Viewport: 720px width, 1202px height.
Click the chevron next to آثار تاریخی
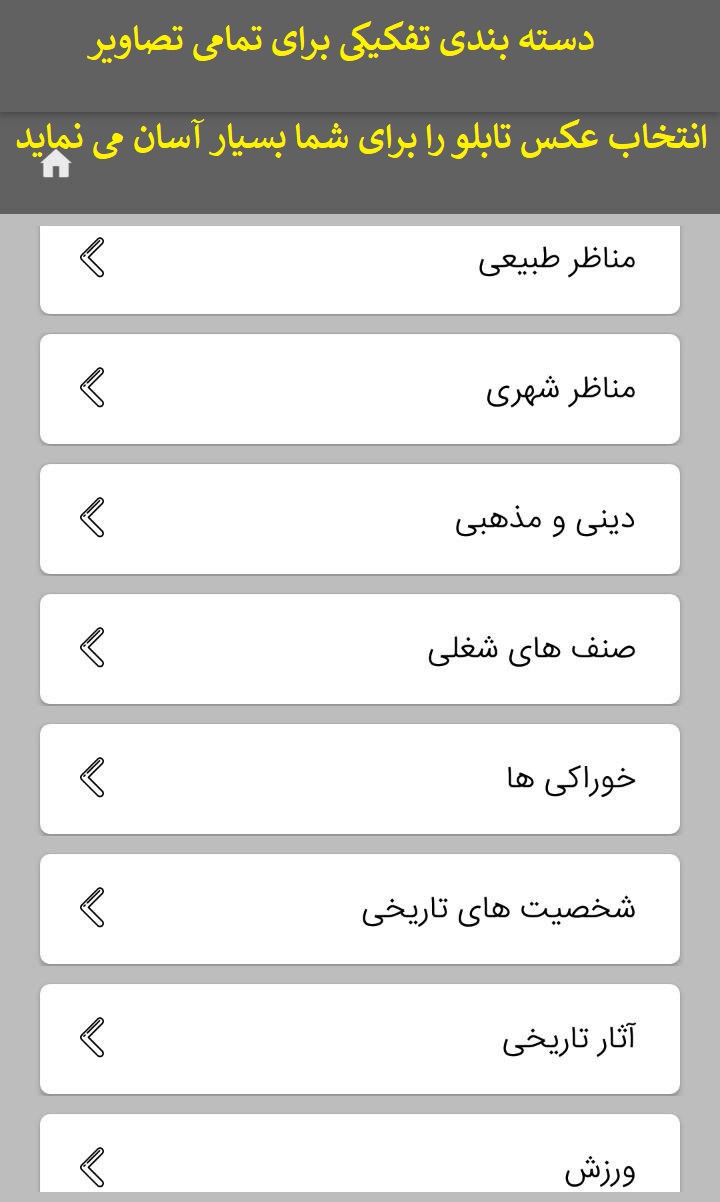point(92,1038)
